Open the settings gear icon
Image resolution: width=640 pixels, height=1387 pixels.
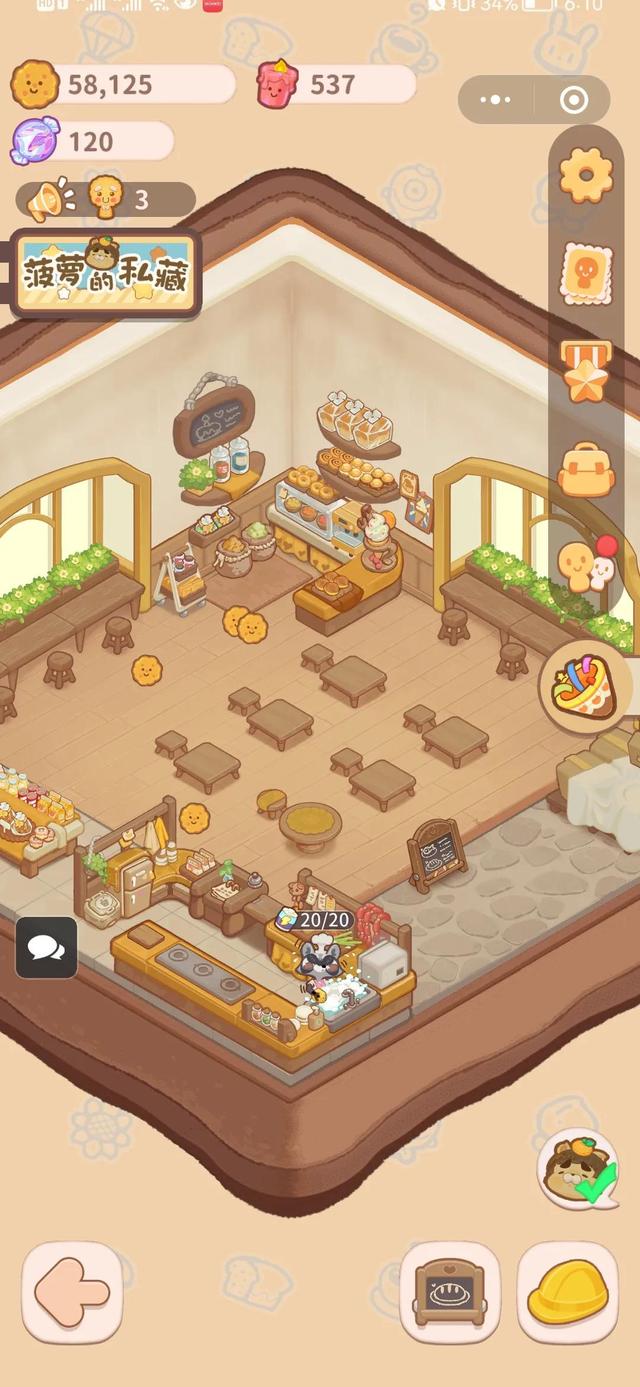(585, 176)
